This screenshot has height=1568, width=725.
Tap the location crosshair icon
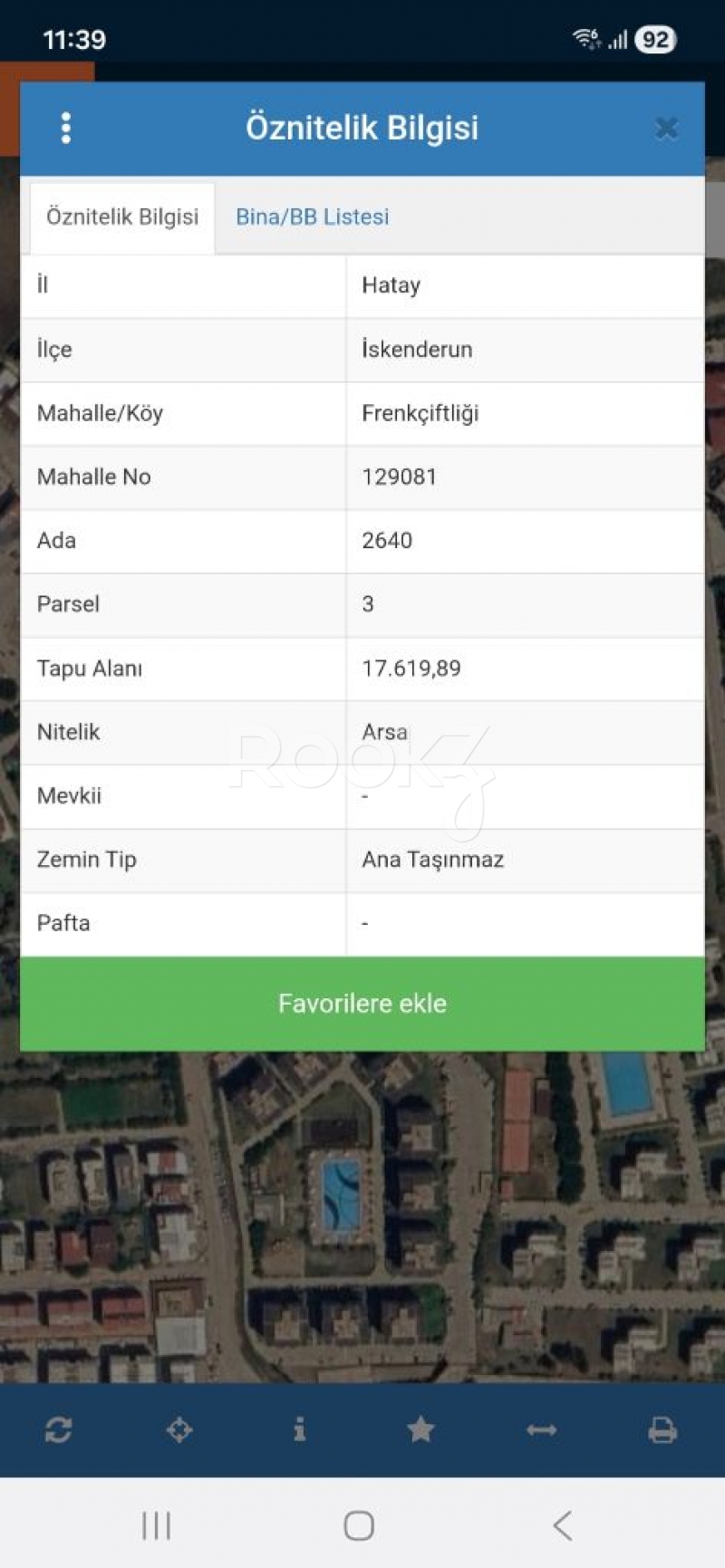click(x=179, y=1430)
